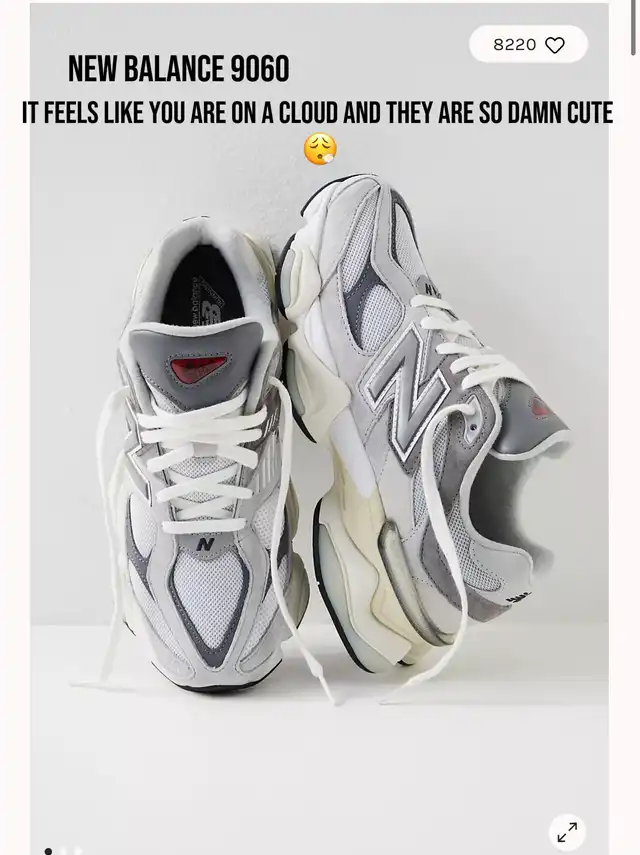The width and height of the screenshot is (640, 855).
Task: Like the product with the 8220 heart button
Action: pos(554,45)
